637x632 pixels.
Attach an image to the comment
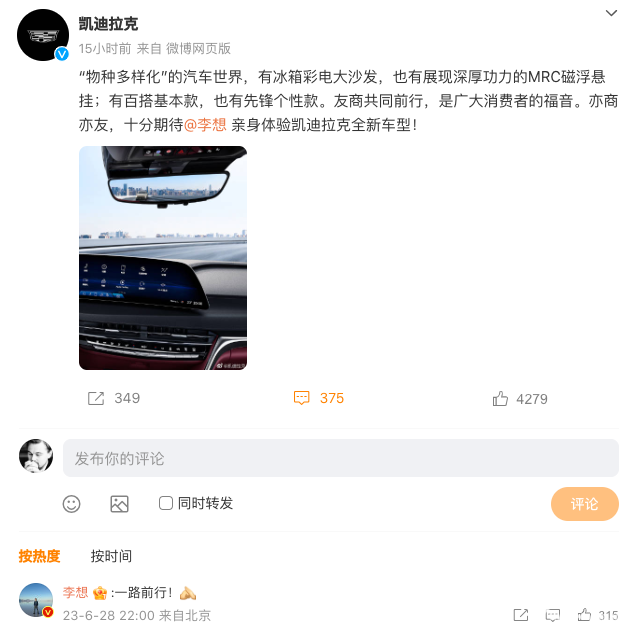pyautogui.click(x=119, y=504)
